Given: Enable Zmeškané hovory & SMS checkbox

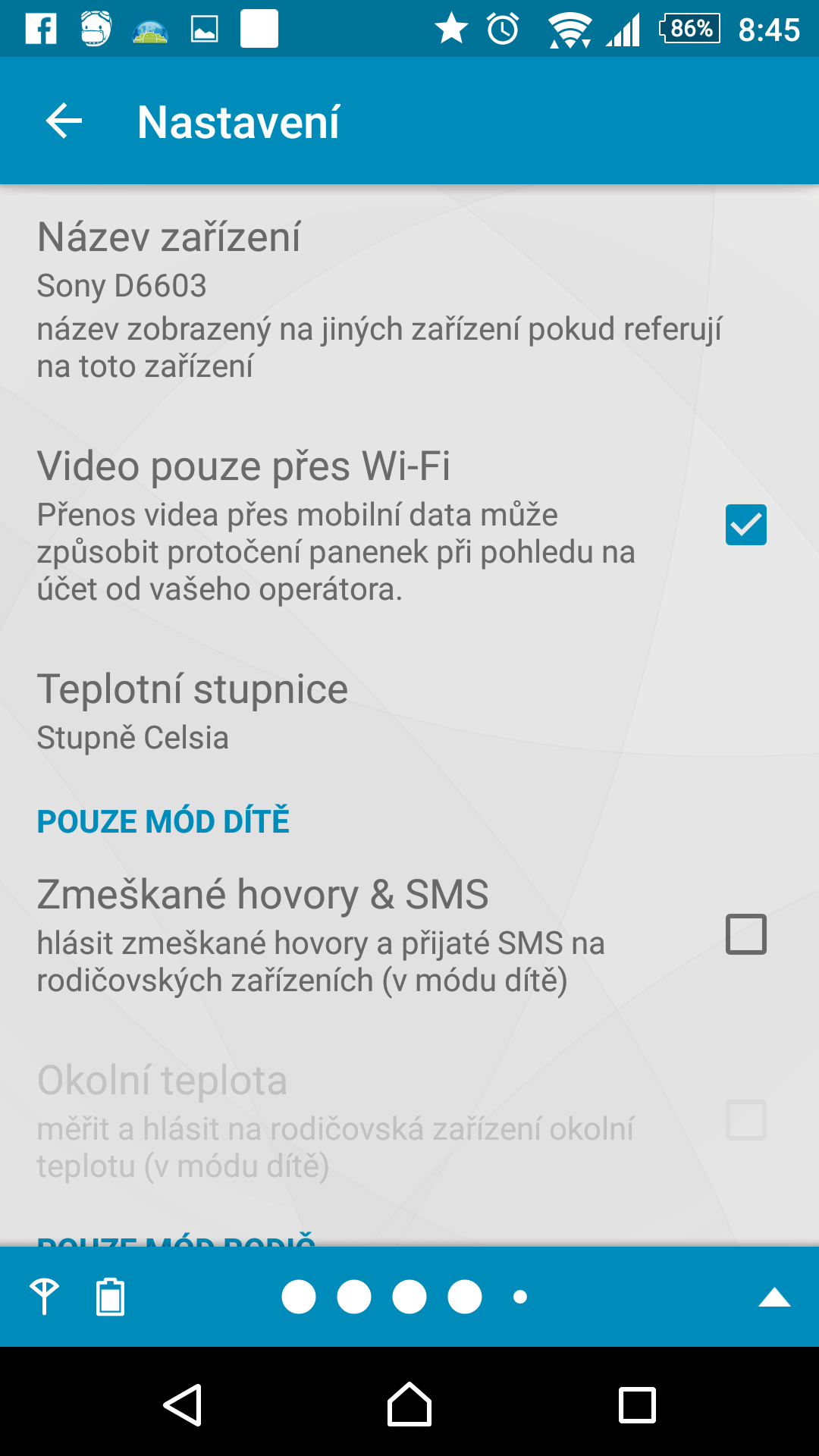Looking at the screenshot, I should (x=745, y=934).
